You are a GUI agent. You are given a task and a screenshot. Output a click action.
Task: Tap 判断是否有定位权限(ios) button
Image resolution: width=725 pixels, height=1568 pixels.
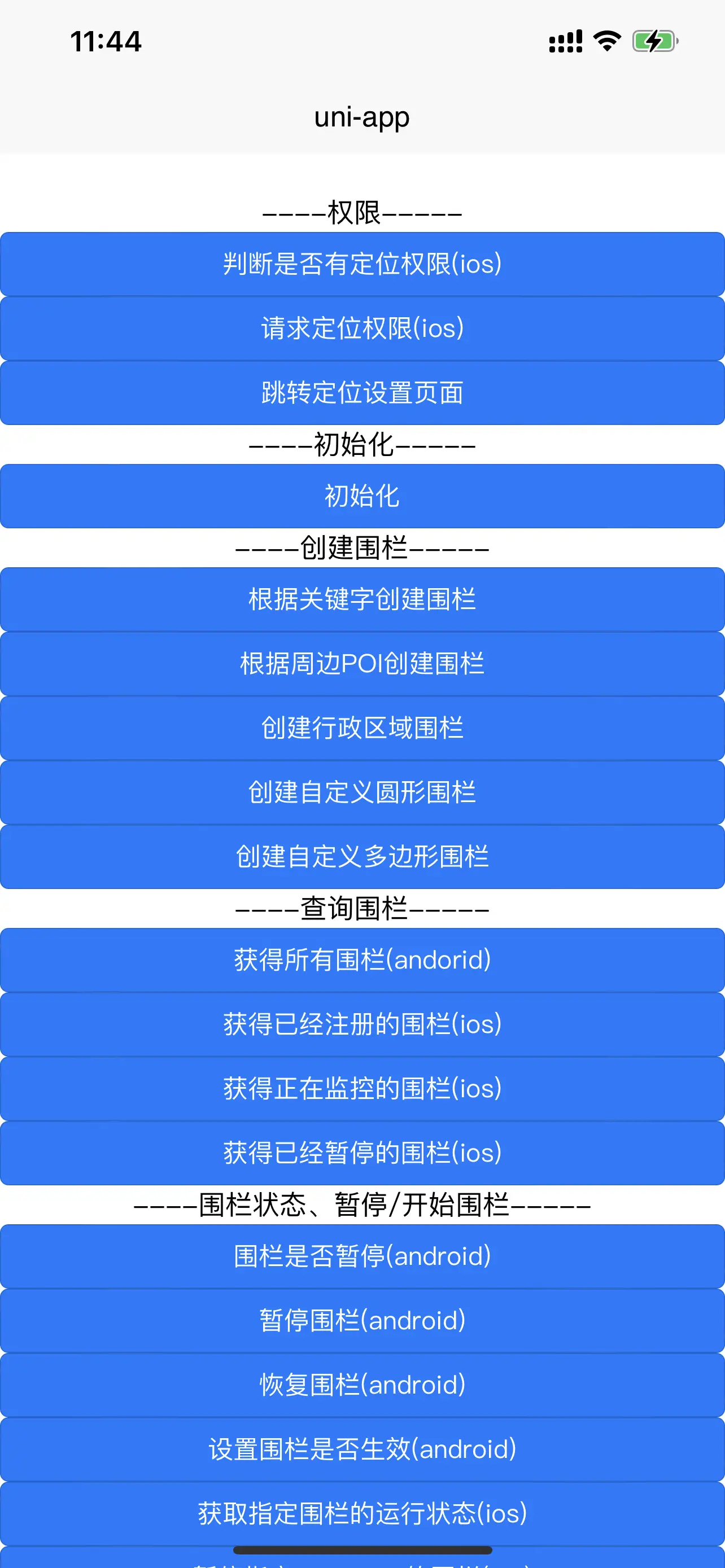[x=362, y=264]
